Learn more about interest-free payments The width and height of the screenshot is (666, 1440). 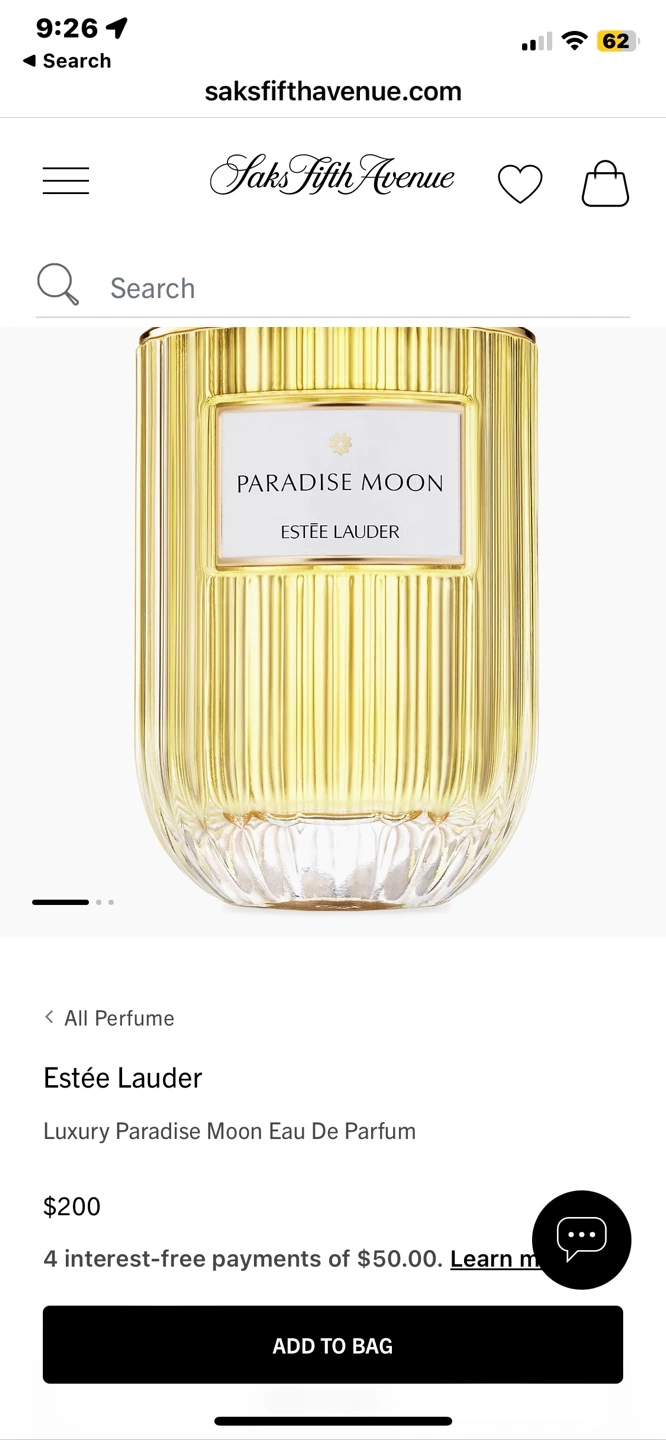point(495,1259)
